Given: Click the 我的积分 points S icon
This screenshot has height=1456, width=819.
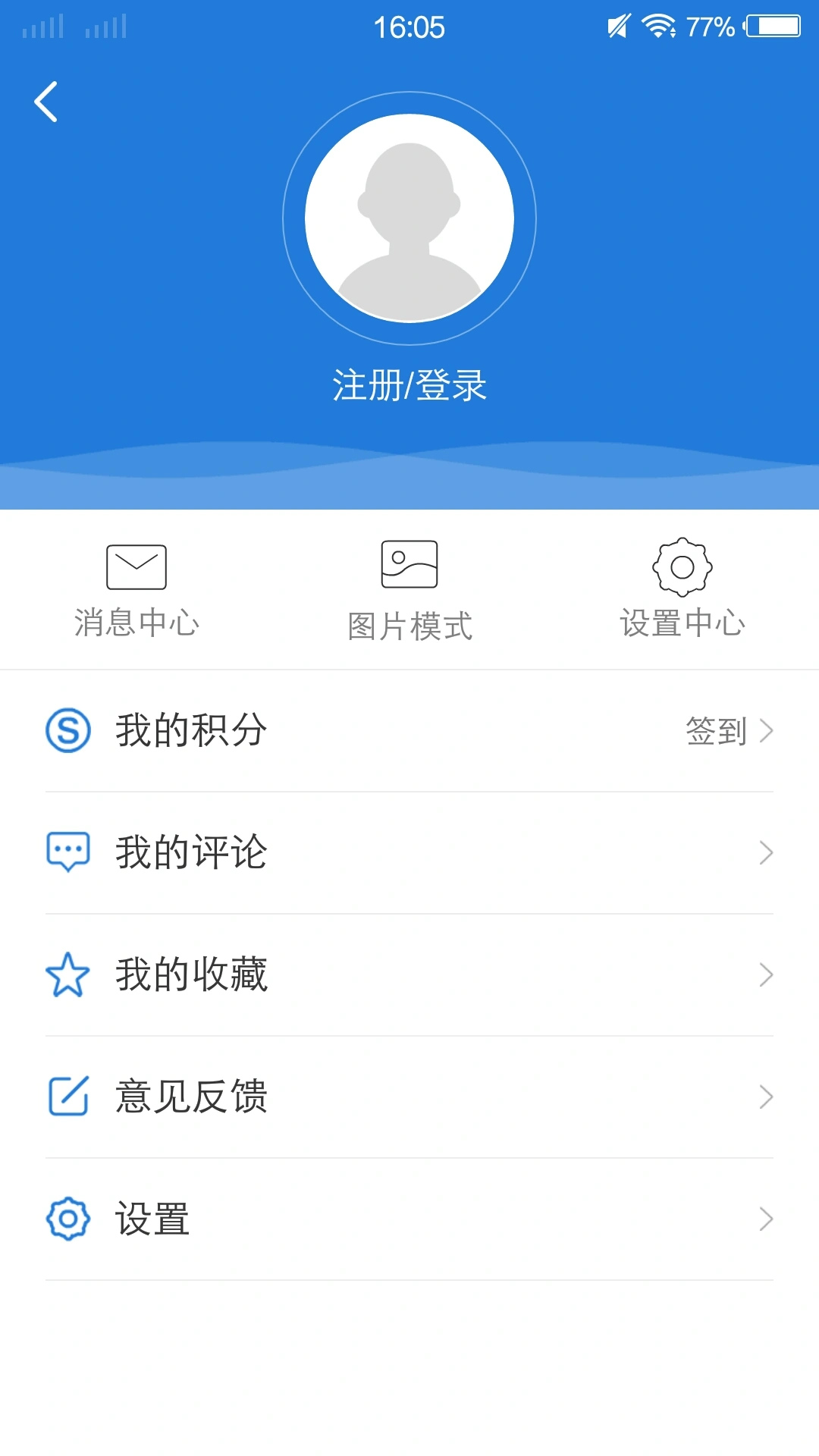Looking at the screenshot, I should click(68, 730).
